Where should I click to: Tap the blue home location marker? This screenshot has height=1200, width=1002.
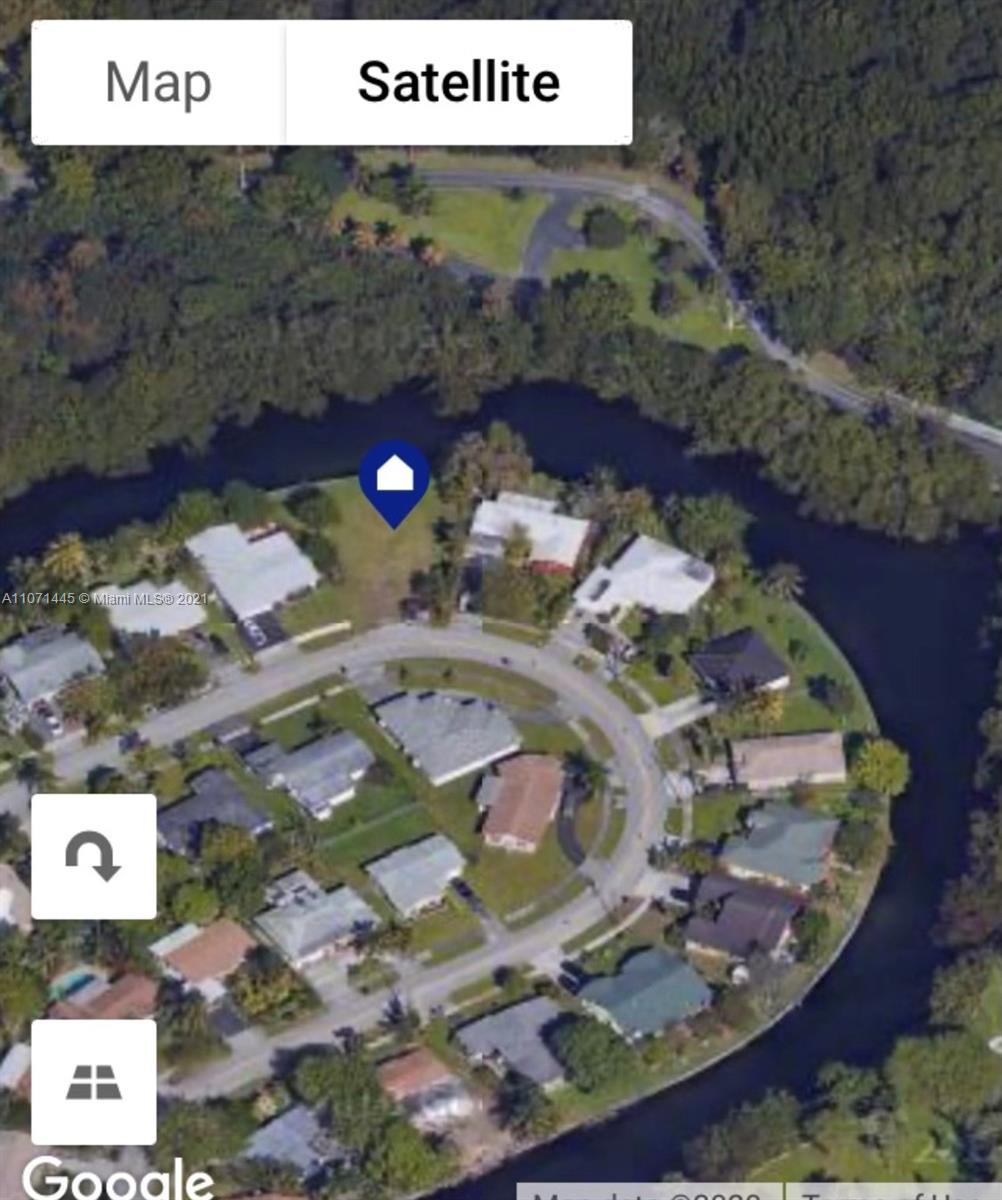coord(394,478)
